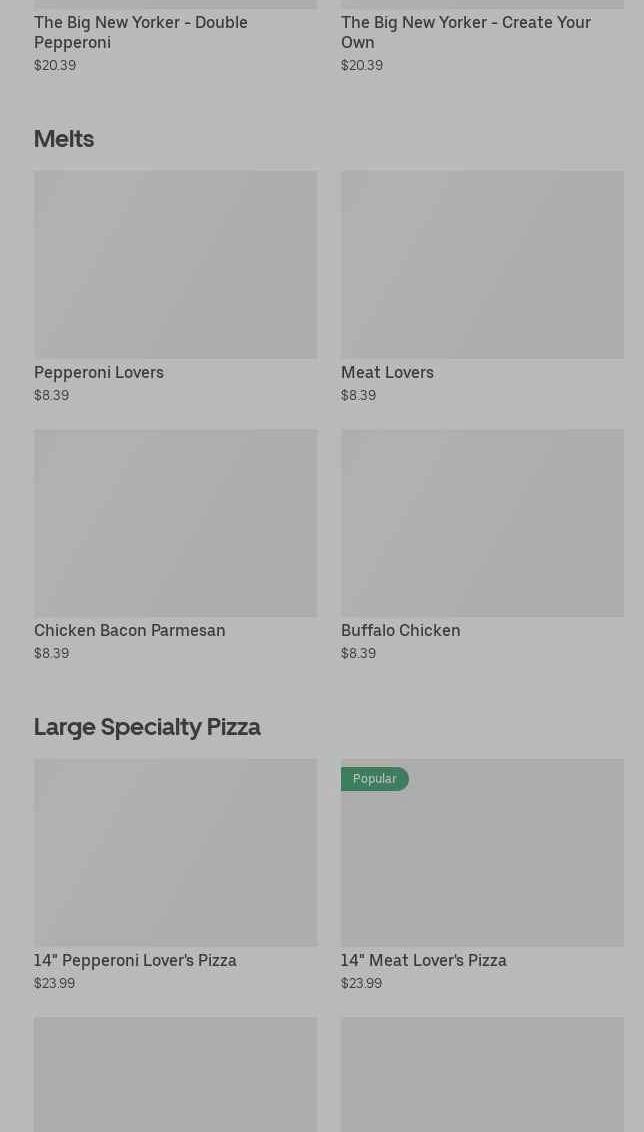Open The Big New Yorker Create Your Own
The height and width of the screenshot is (1132, 644).
[x=466, y=32]
